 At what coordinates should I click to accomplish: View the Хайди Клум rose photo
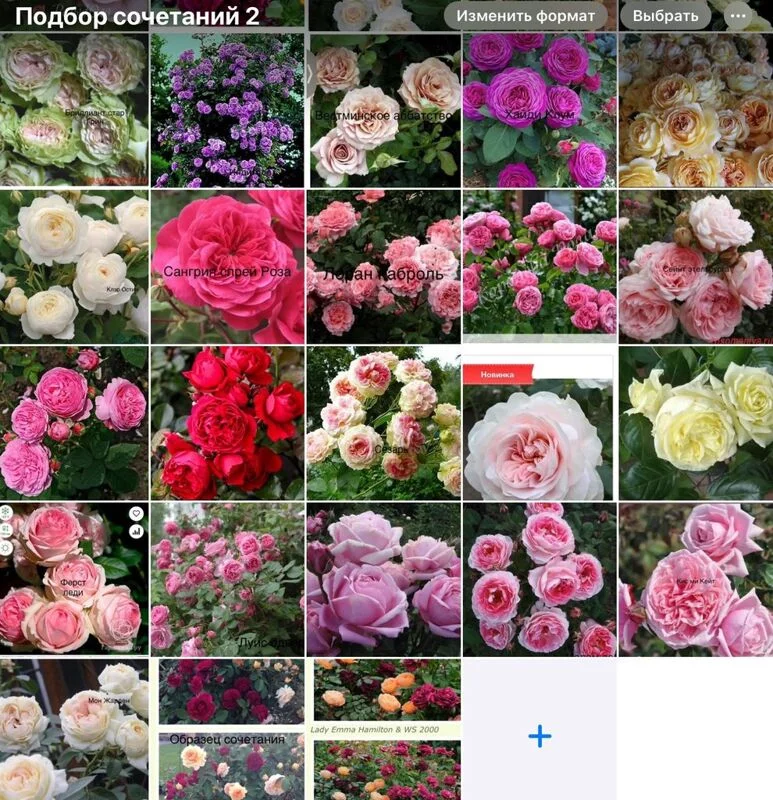[538, 110]
